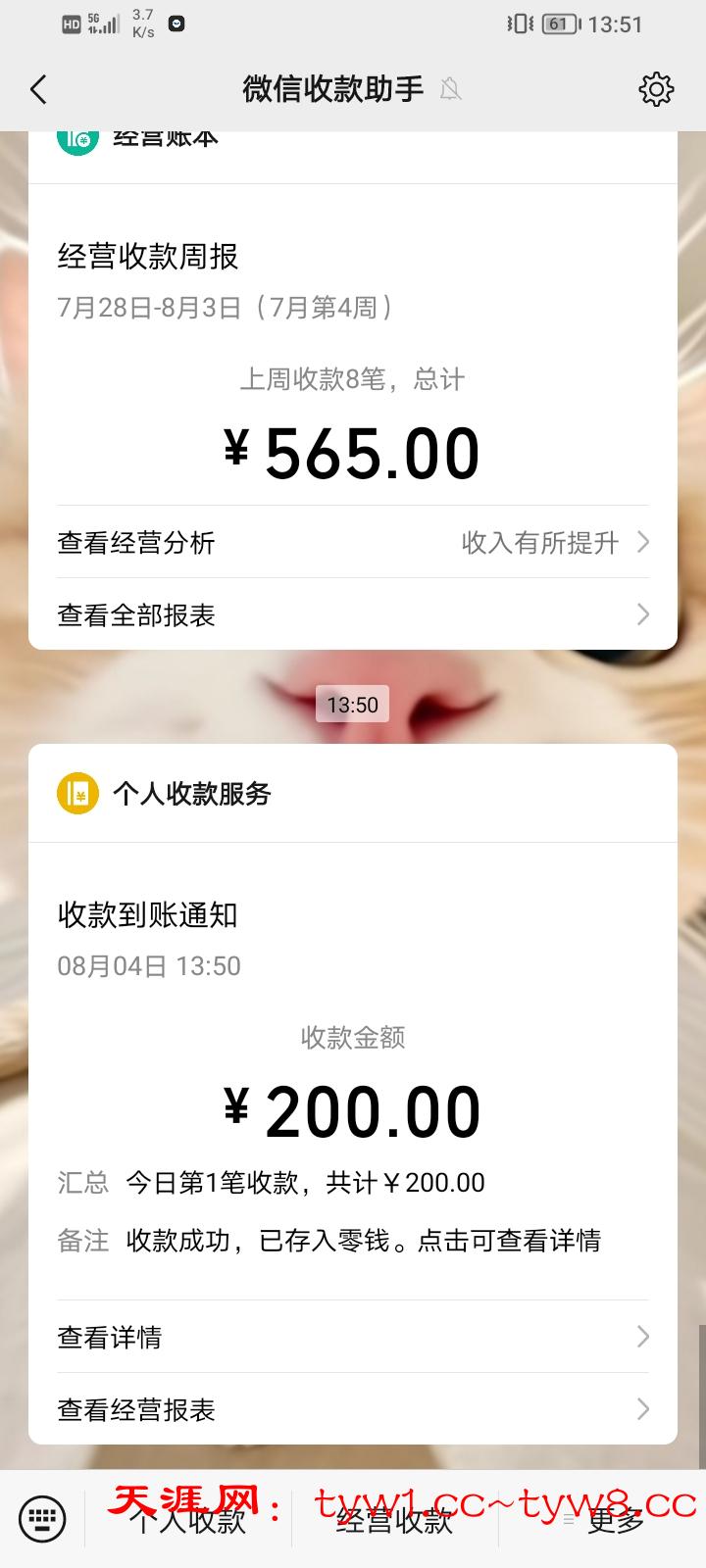Viewport: 706px width, 1568px height.
Task: Tap the battery indicator in the status bar
Action: point(558,24)
